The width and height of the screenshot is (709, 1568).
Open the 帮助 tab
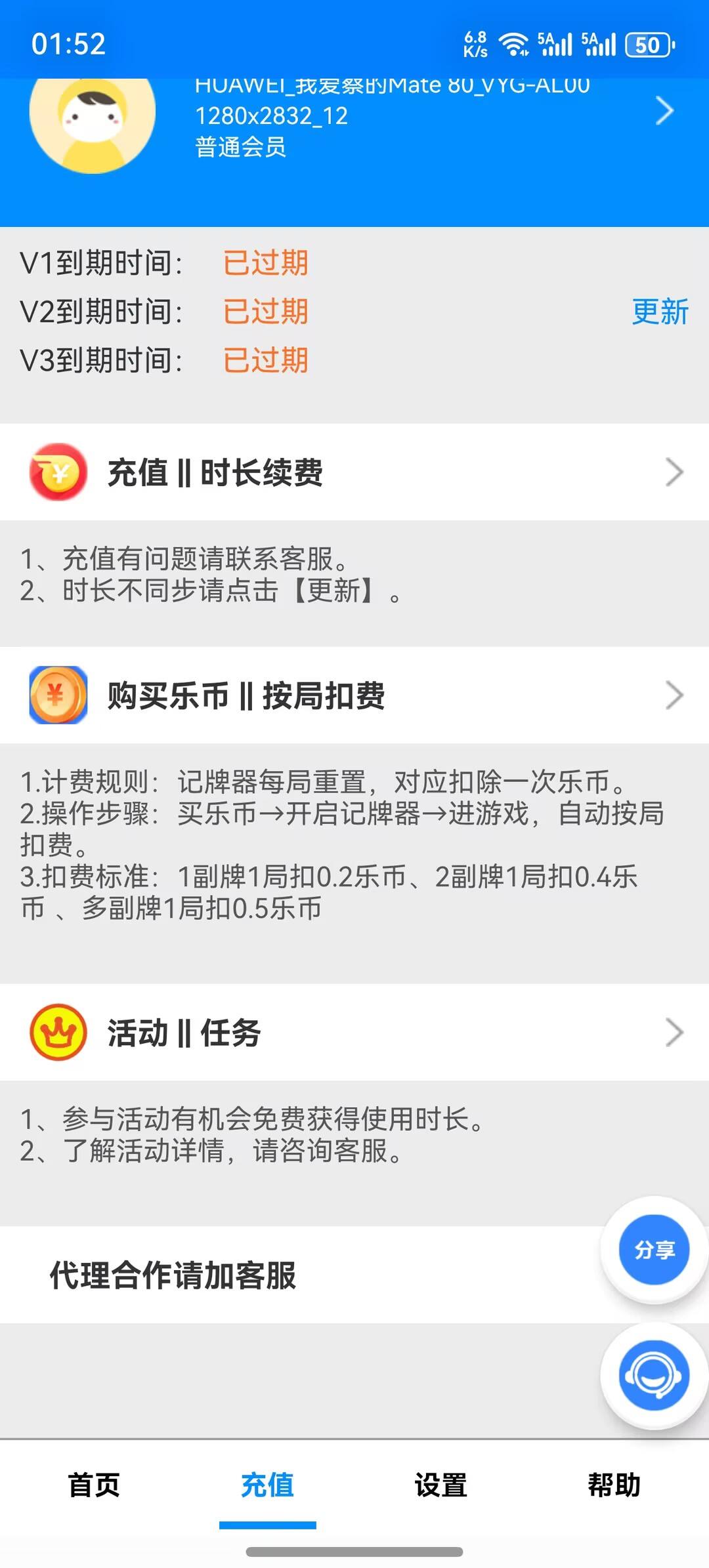pyautogui.click(x=614, y=1485)
